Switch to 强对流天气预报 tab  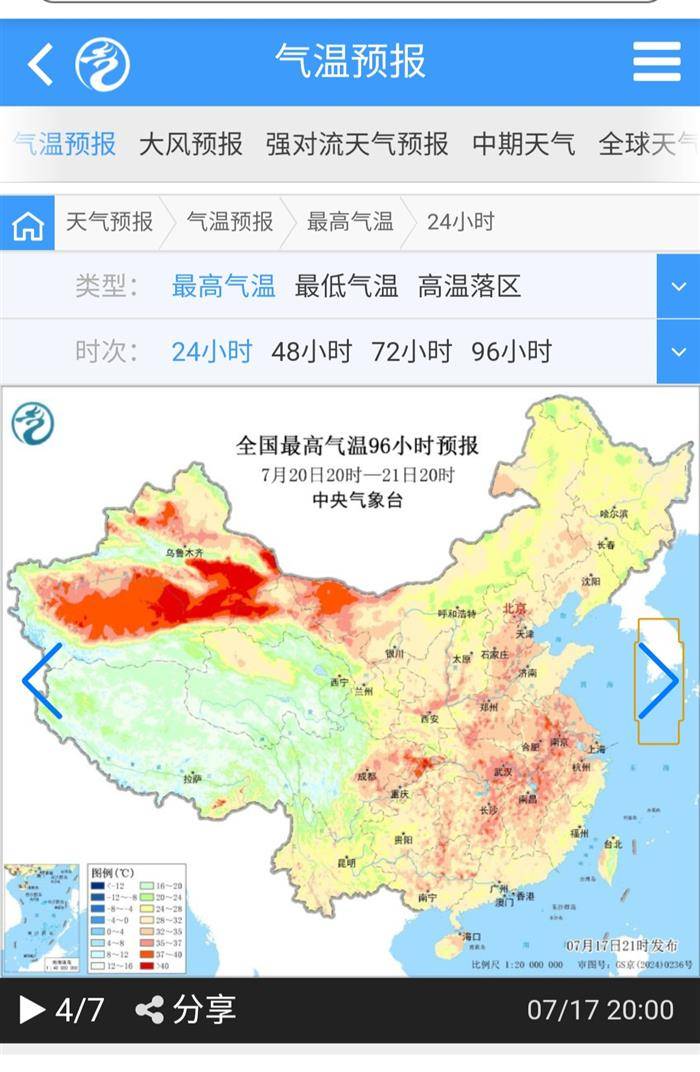tap(357, 144)
